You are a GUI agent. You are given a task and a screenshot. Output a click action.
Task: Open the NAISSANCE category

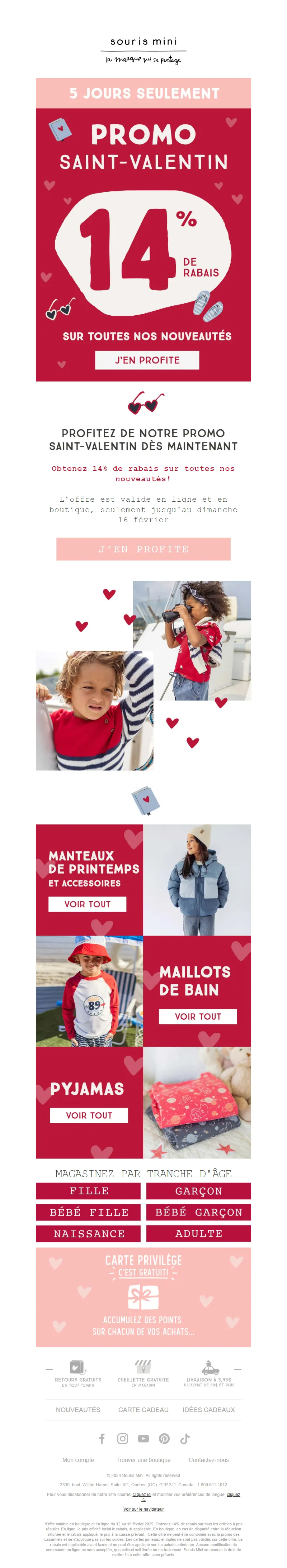(88, 1233)
